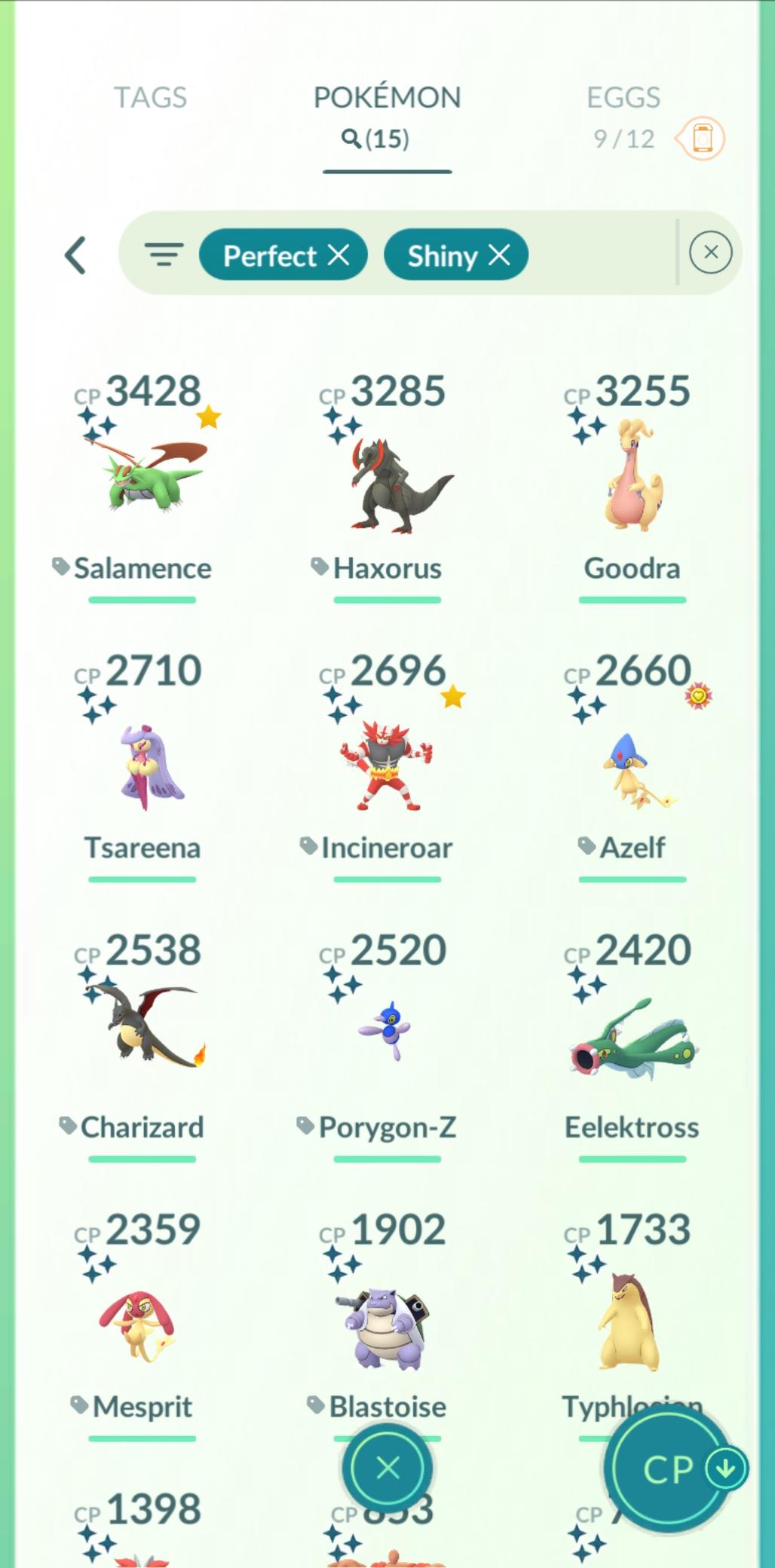Clear the entire search with circled X
The width and height of the screenshot is (775, 1568).
pyautogui.click(x=710, y=252)
